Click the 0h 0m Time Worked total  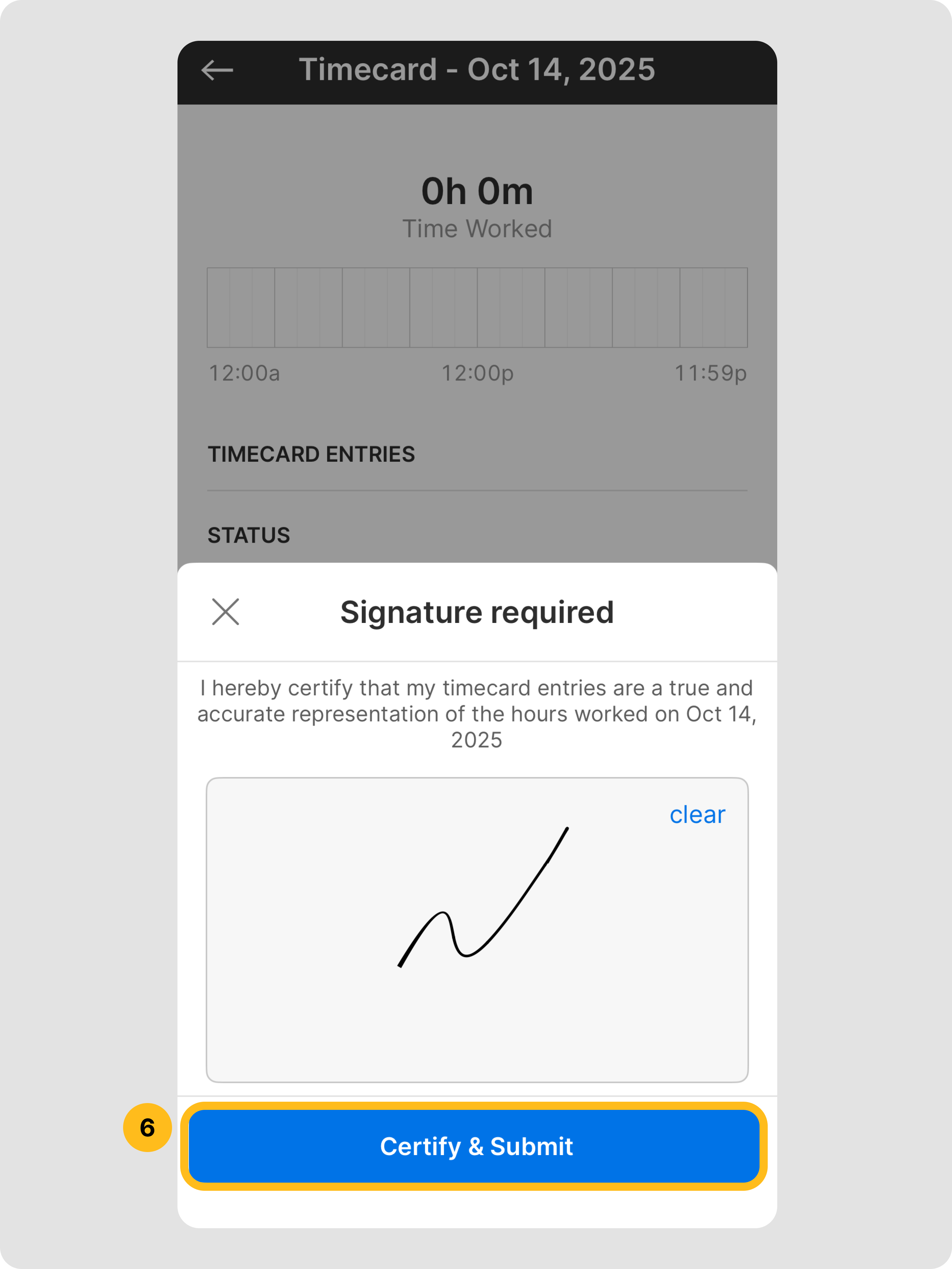pos(477,190)
